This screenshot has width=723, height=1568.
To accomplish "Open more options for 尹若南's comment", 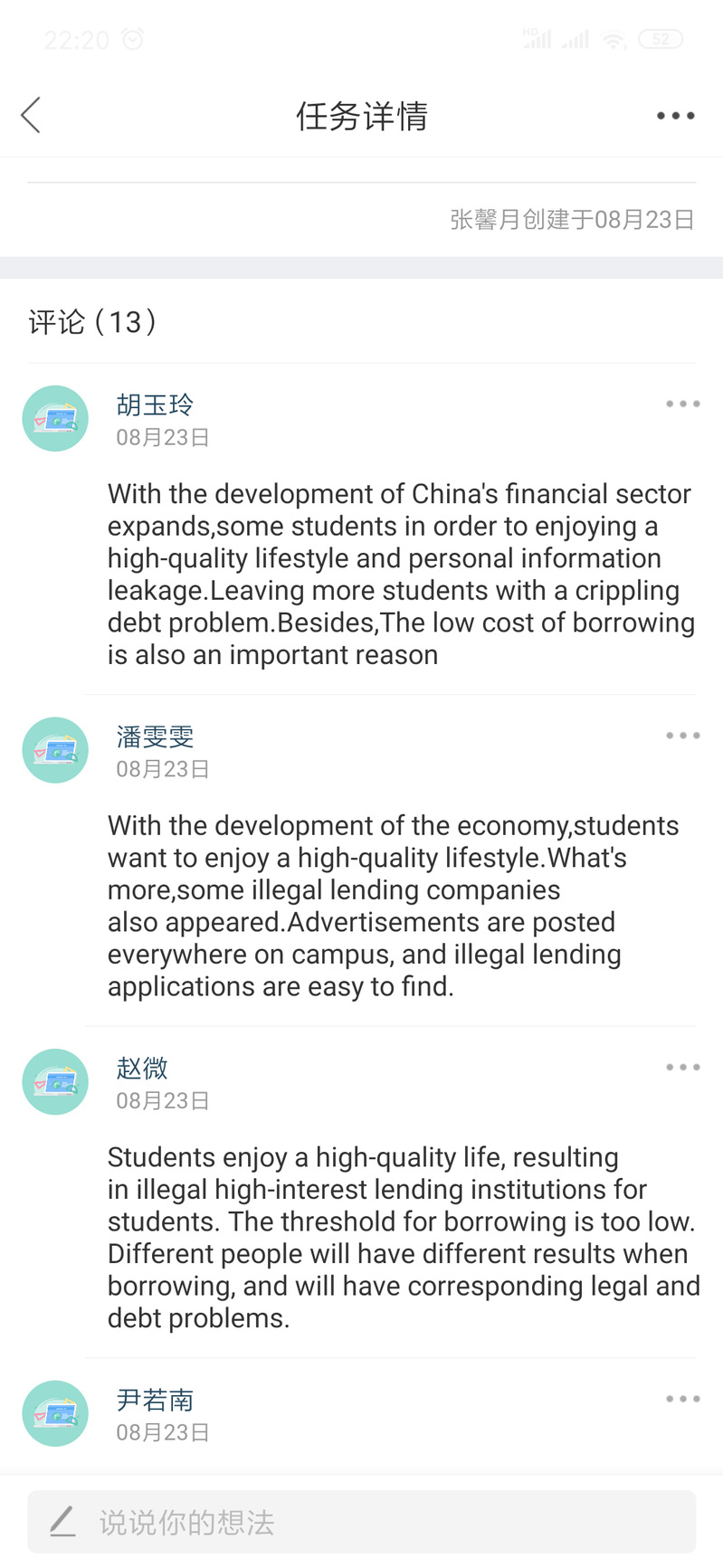I will pyautogui.click(x=682, y=1399).
